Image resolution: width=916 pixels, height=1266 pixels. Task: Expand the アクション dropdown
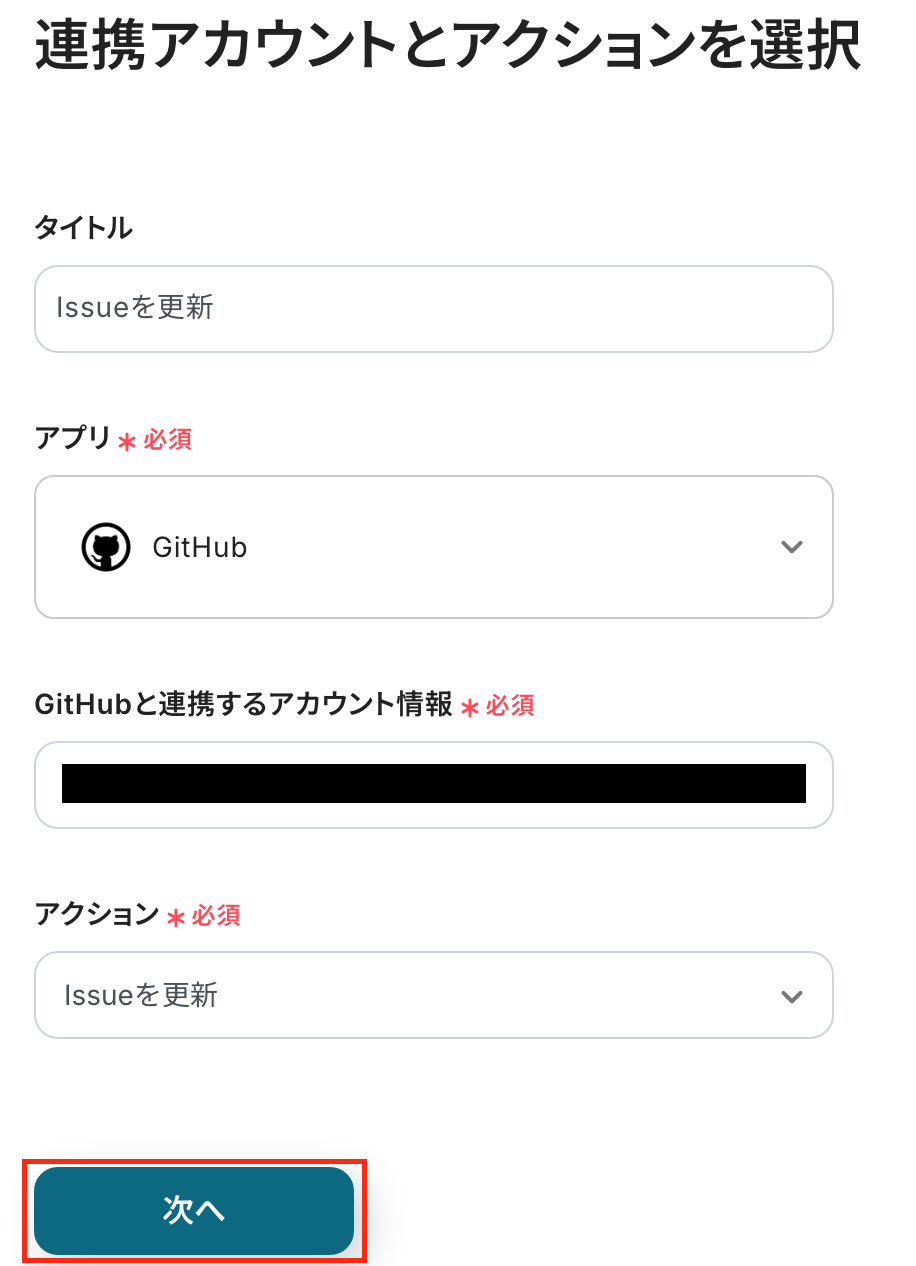coord(433,995)
